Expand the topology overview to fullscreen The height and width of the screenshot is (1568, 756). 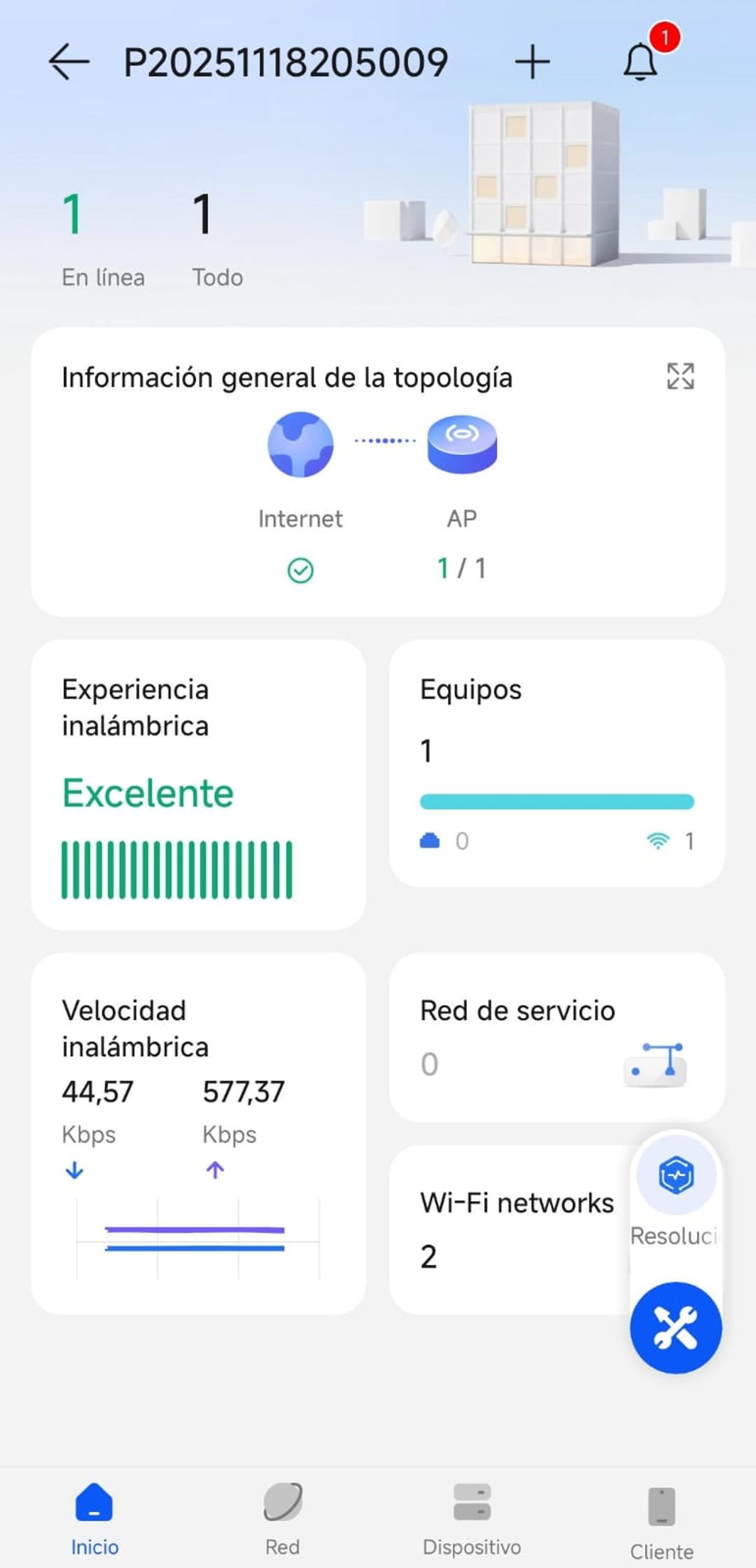click(x=680, y=376)
